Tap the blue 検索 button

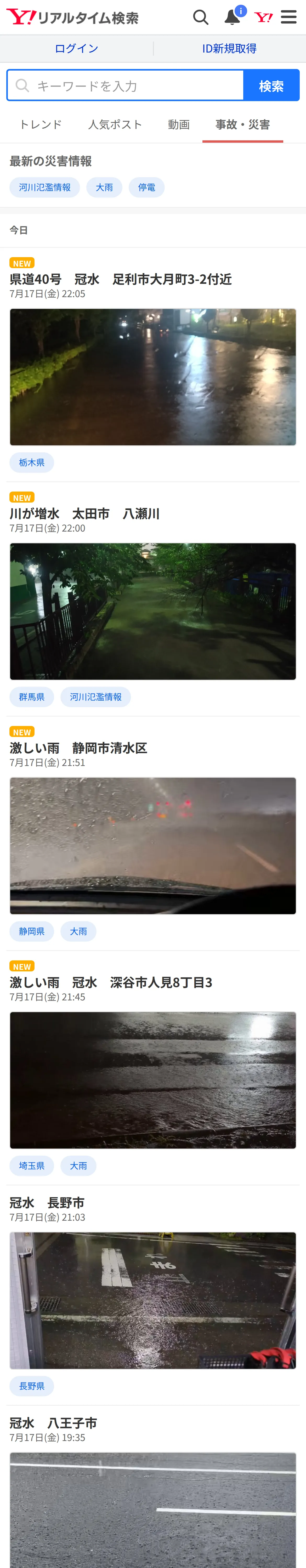pos(271,85)
